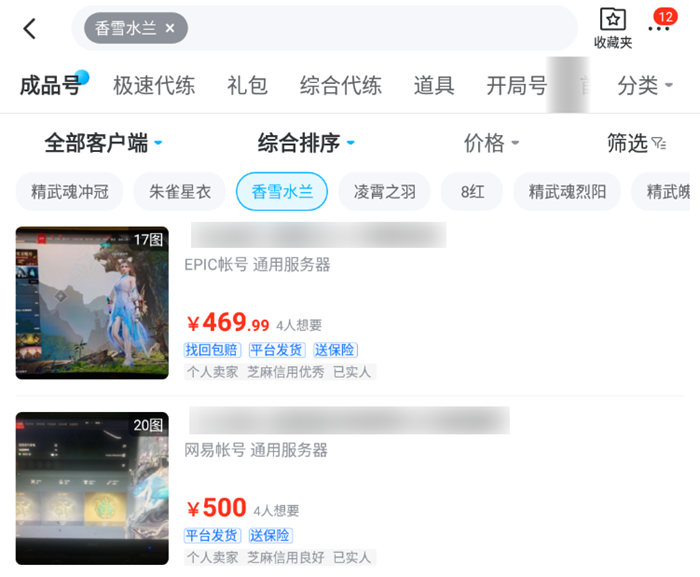Go back using the top-left arrow
Screen dimensions: 700x577
[29, 29]
